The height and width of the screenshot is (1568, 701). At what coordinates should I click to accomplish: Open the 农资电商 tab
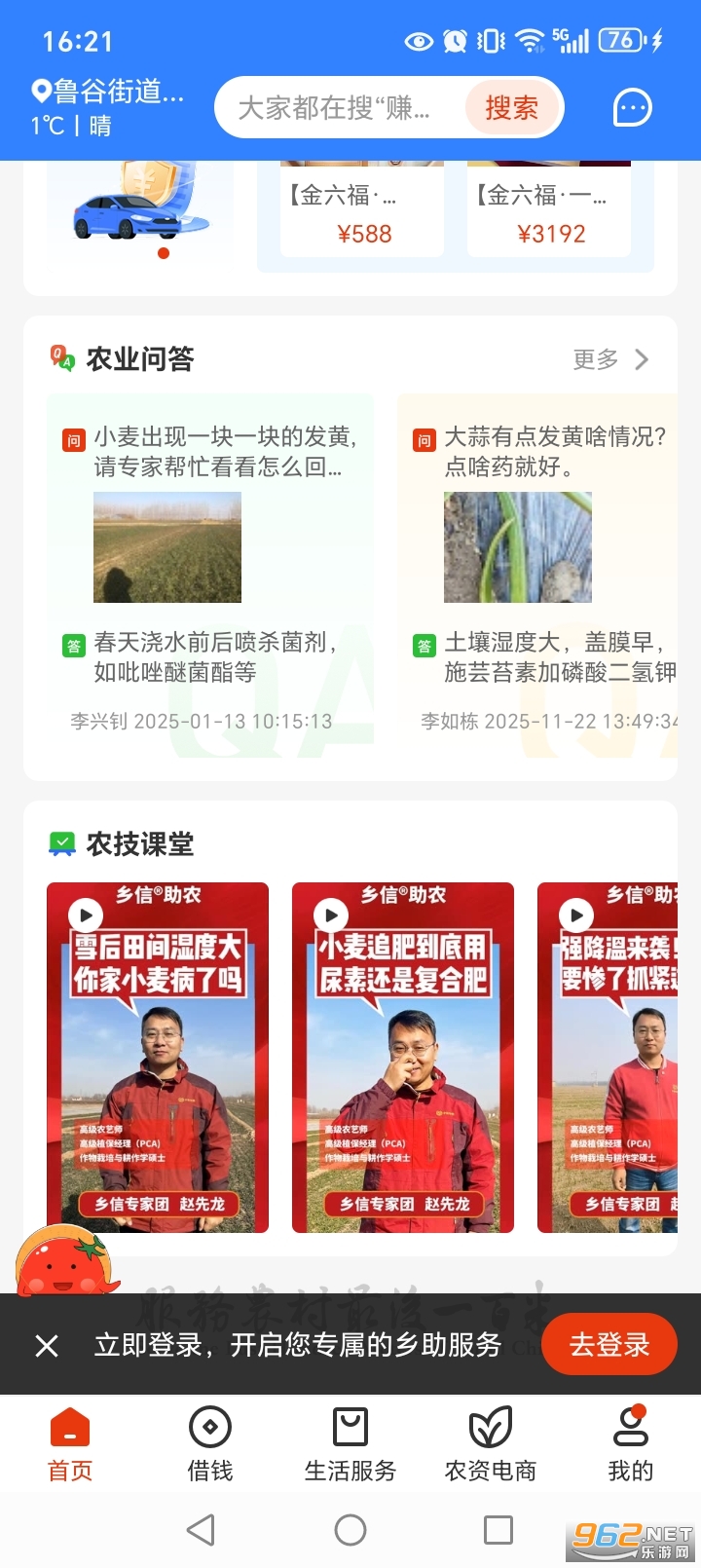pos(491,1443)
